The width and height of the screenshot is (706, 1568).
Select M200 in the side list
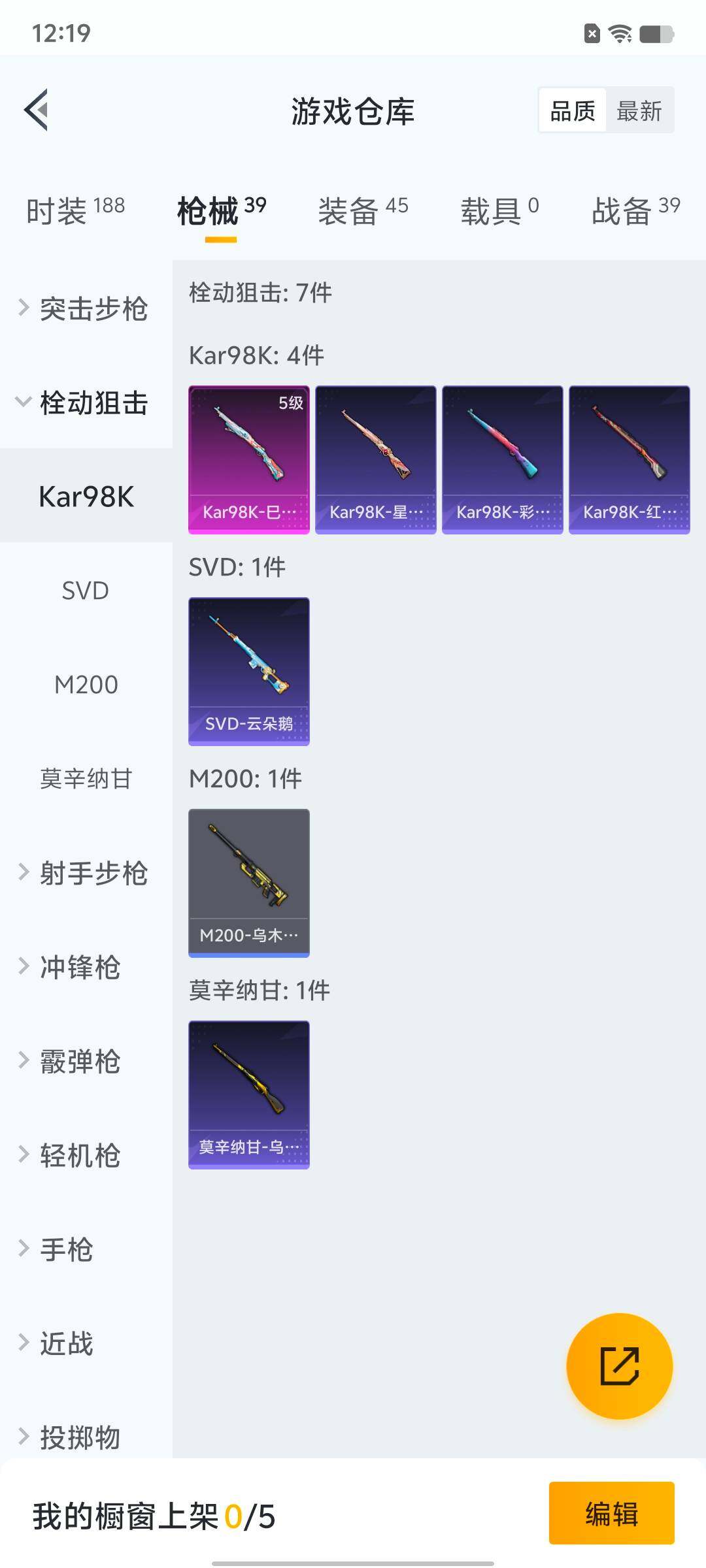86,685
